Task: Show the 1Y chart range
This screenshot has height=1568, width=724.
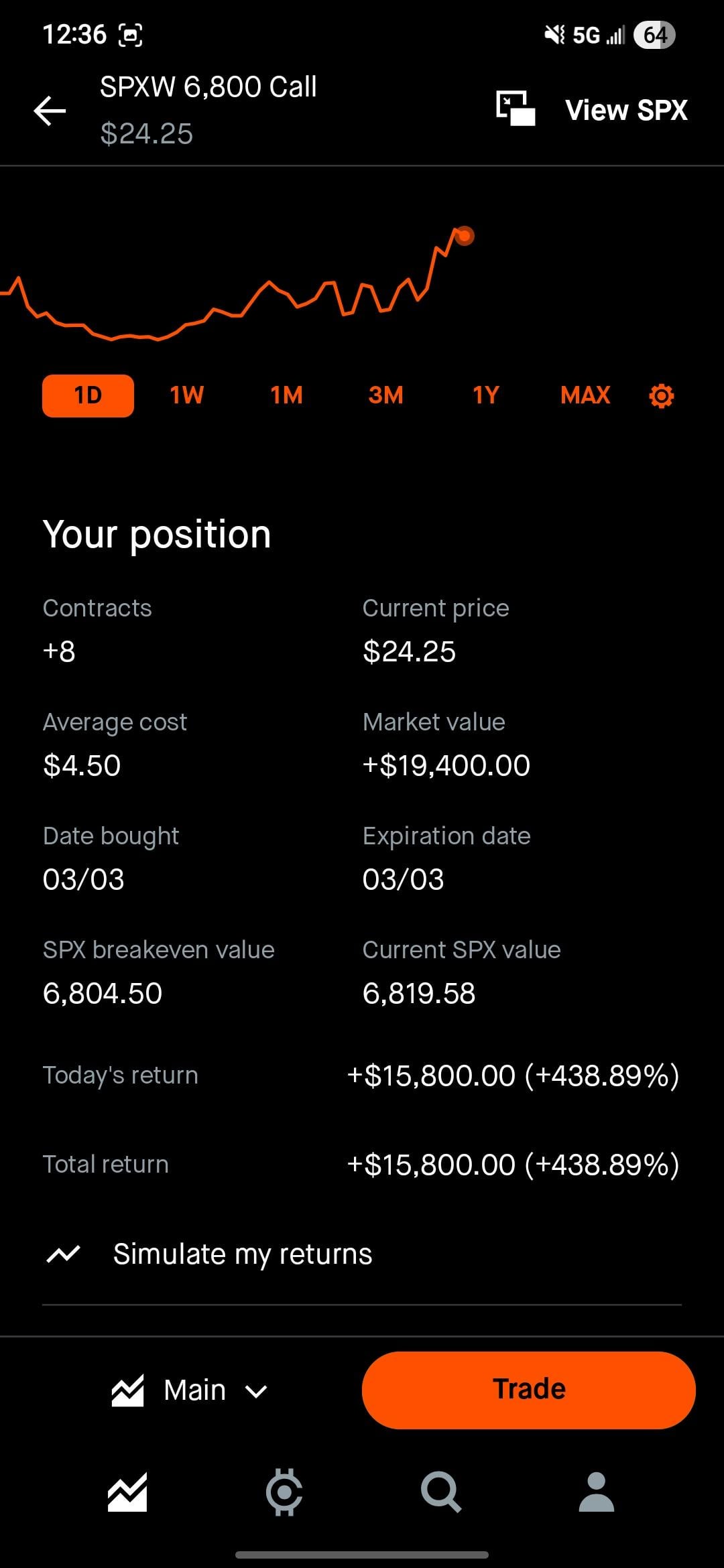Action: click(485, 395)
